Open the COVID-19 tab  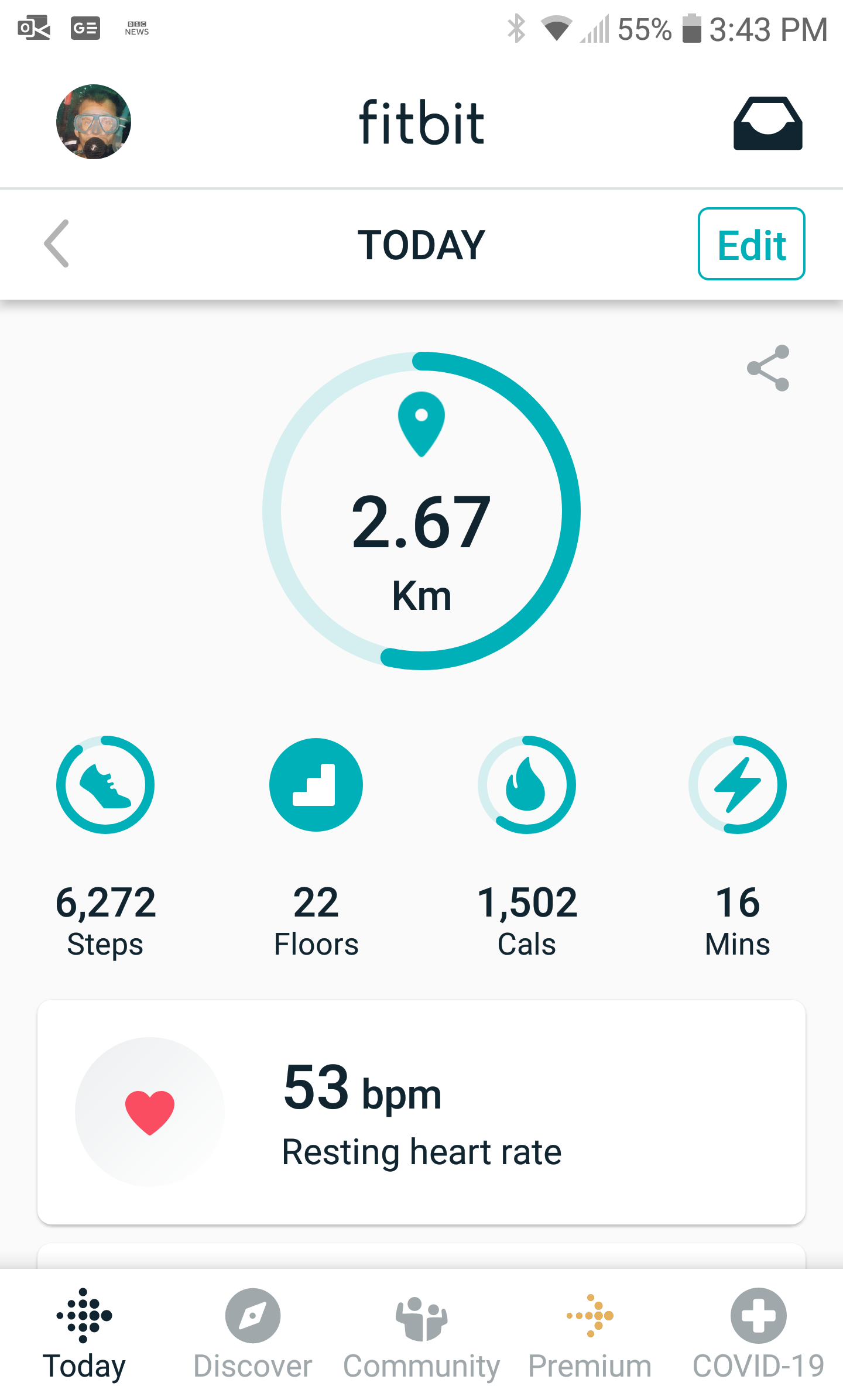pos(758,1334)
